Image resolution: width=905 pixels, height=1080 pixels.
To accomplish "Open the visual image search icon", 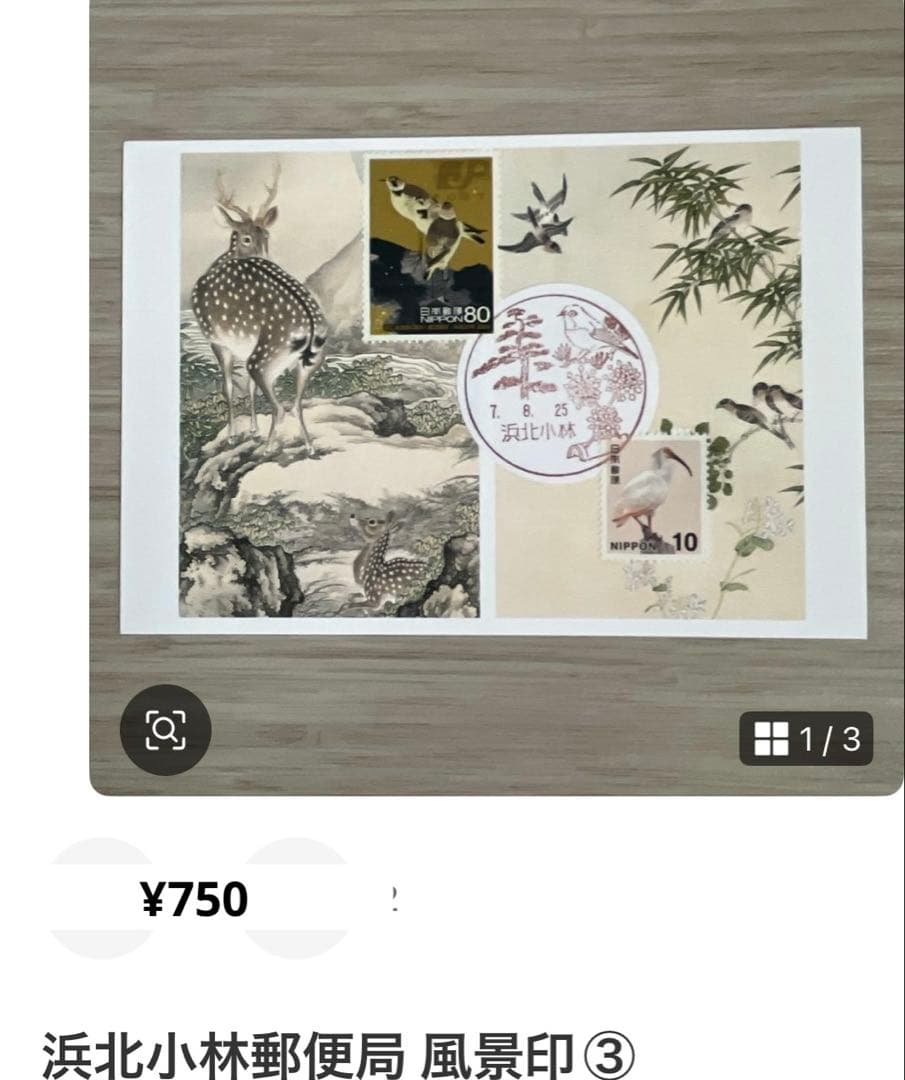I will (x=165, y=731).
